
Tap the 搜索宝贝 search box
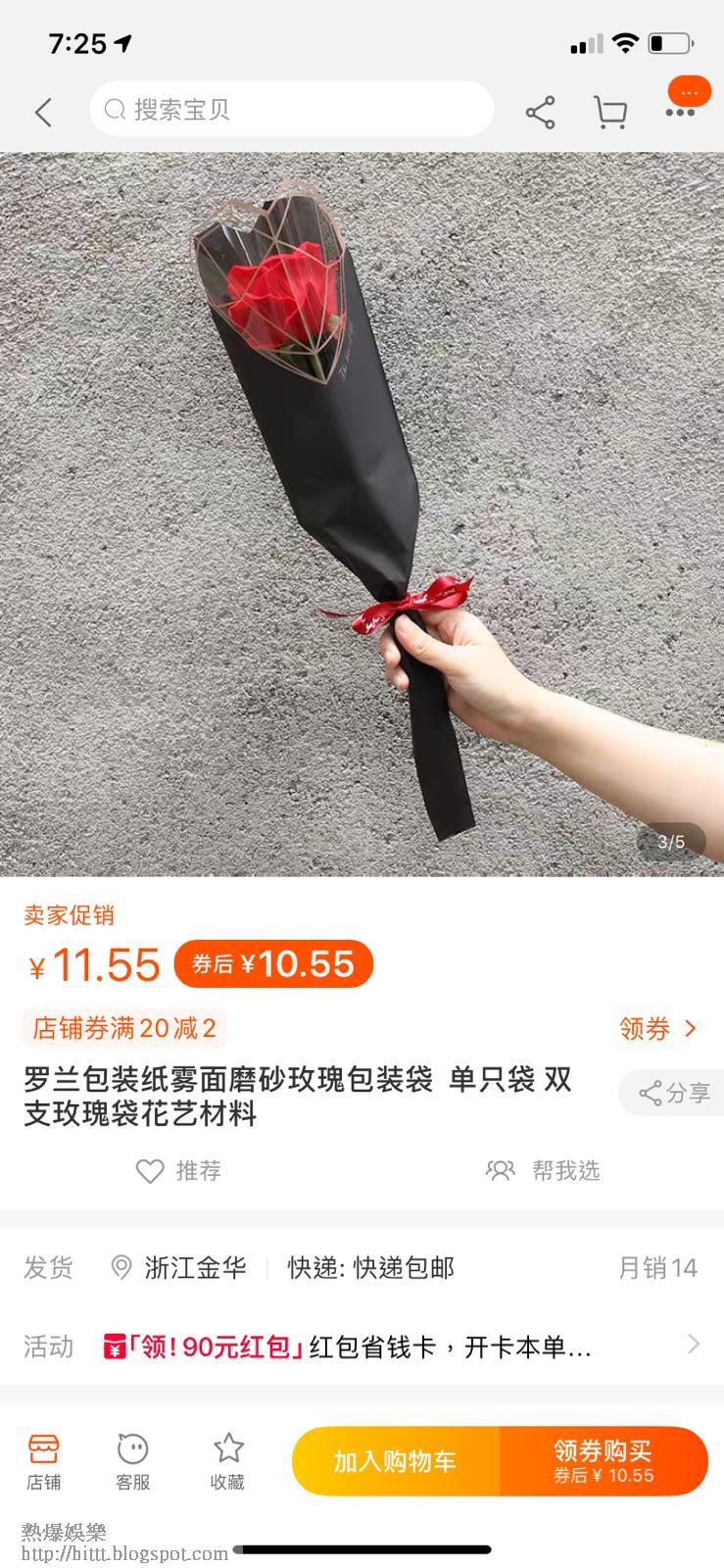pyautogui.click(x=291, y=109)
